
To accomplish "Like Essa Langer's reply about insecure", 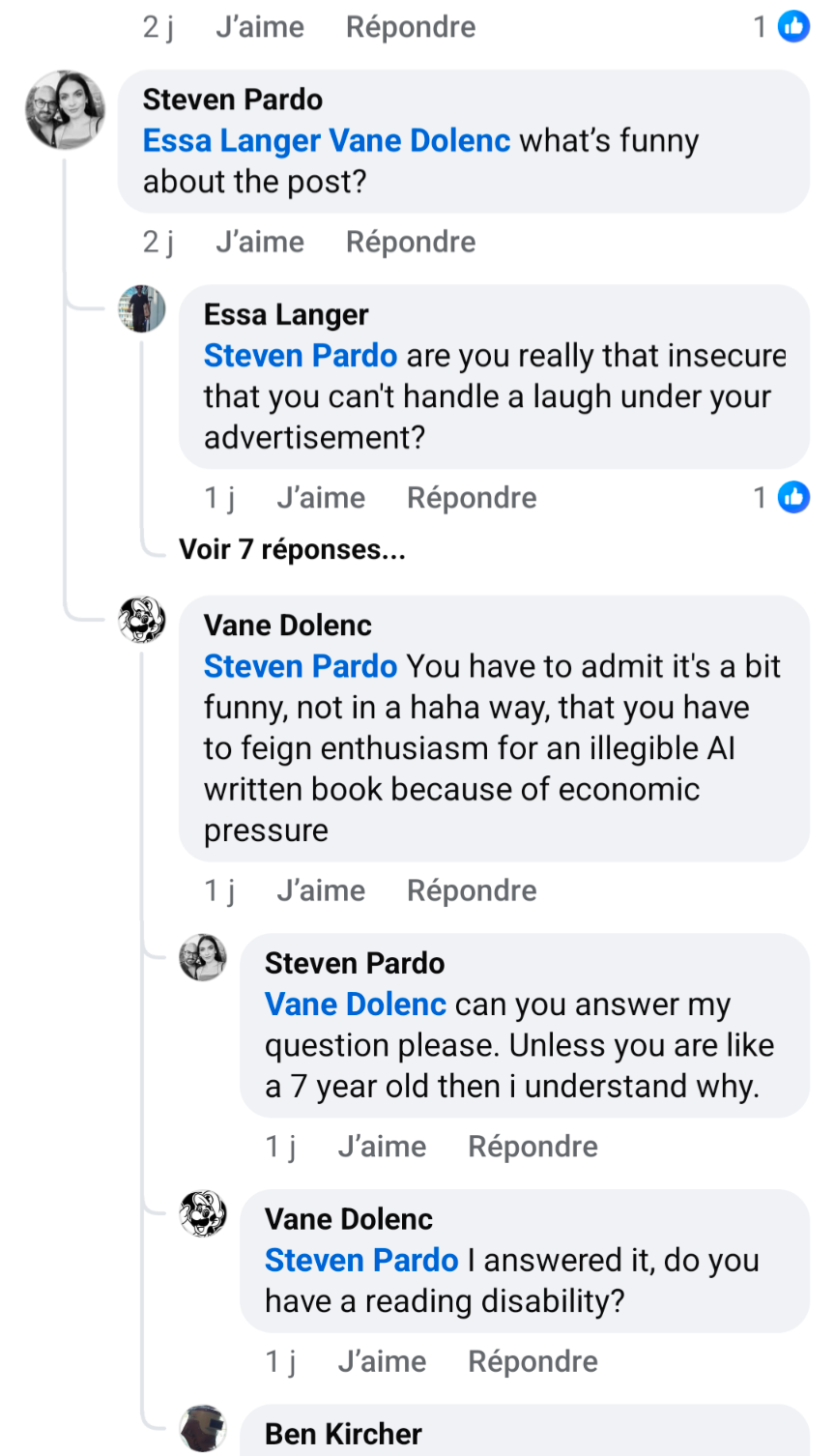I will [321, 498].
